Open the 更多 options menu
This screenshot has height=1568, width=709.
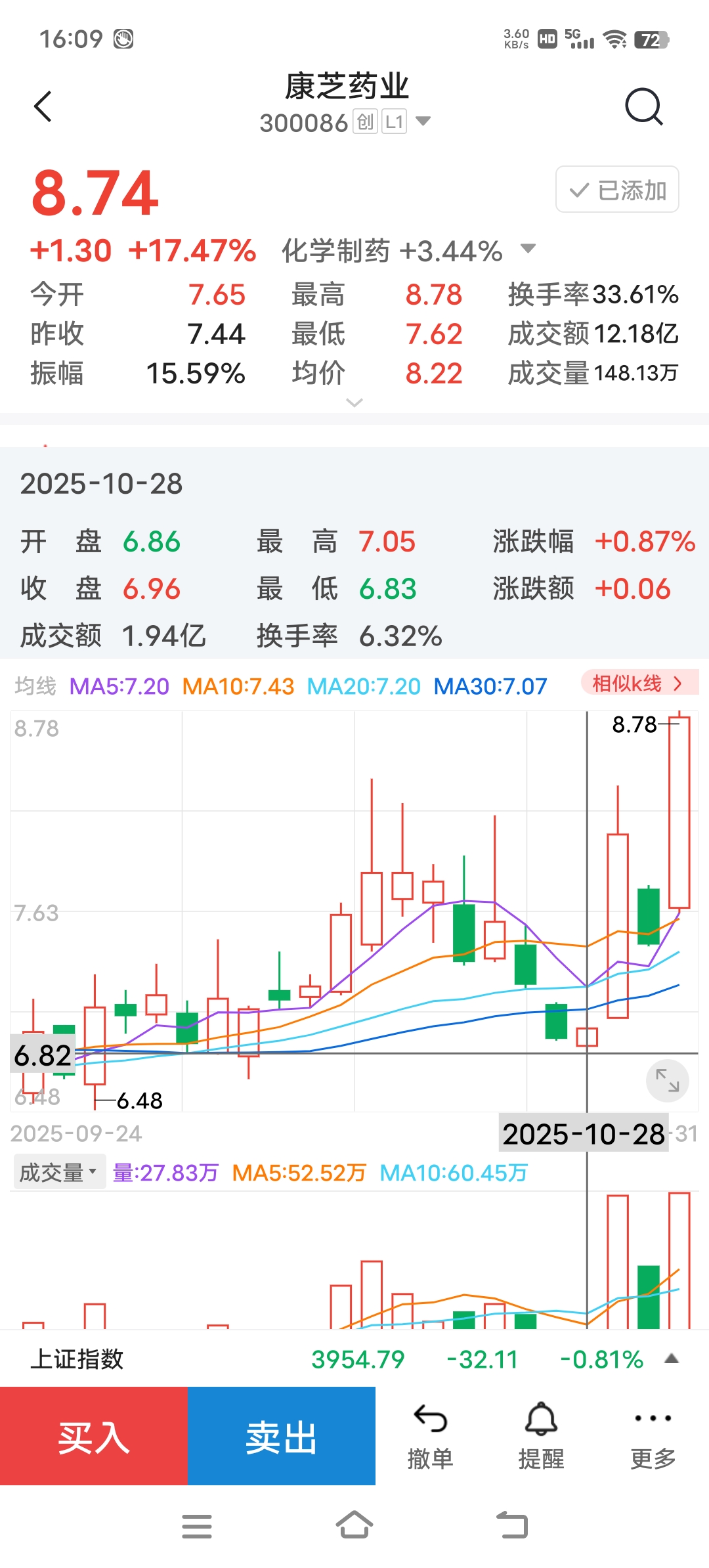click(653, 1436)
